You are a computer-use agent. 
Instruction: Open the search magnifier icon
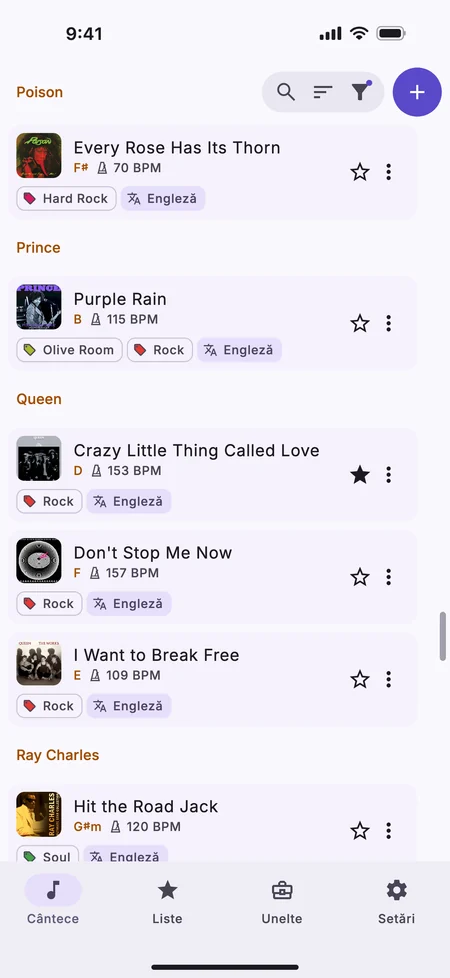tap(286, 92)
